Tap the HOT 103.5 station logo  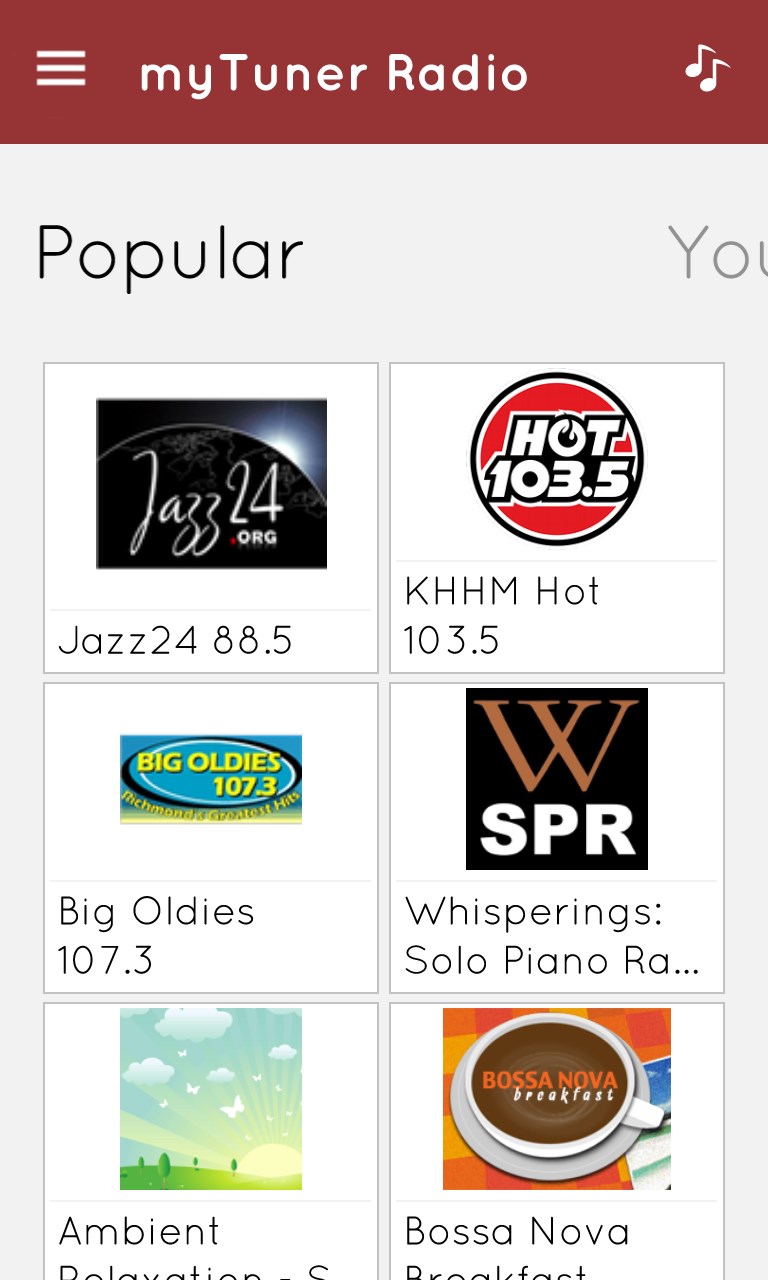556,458
